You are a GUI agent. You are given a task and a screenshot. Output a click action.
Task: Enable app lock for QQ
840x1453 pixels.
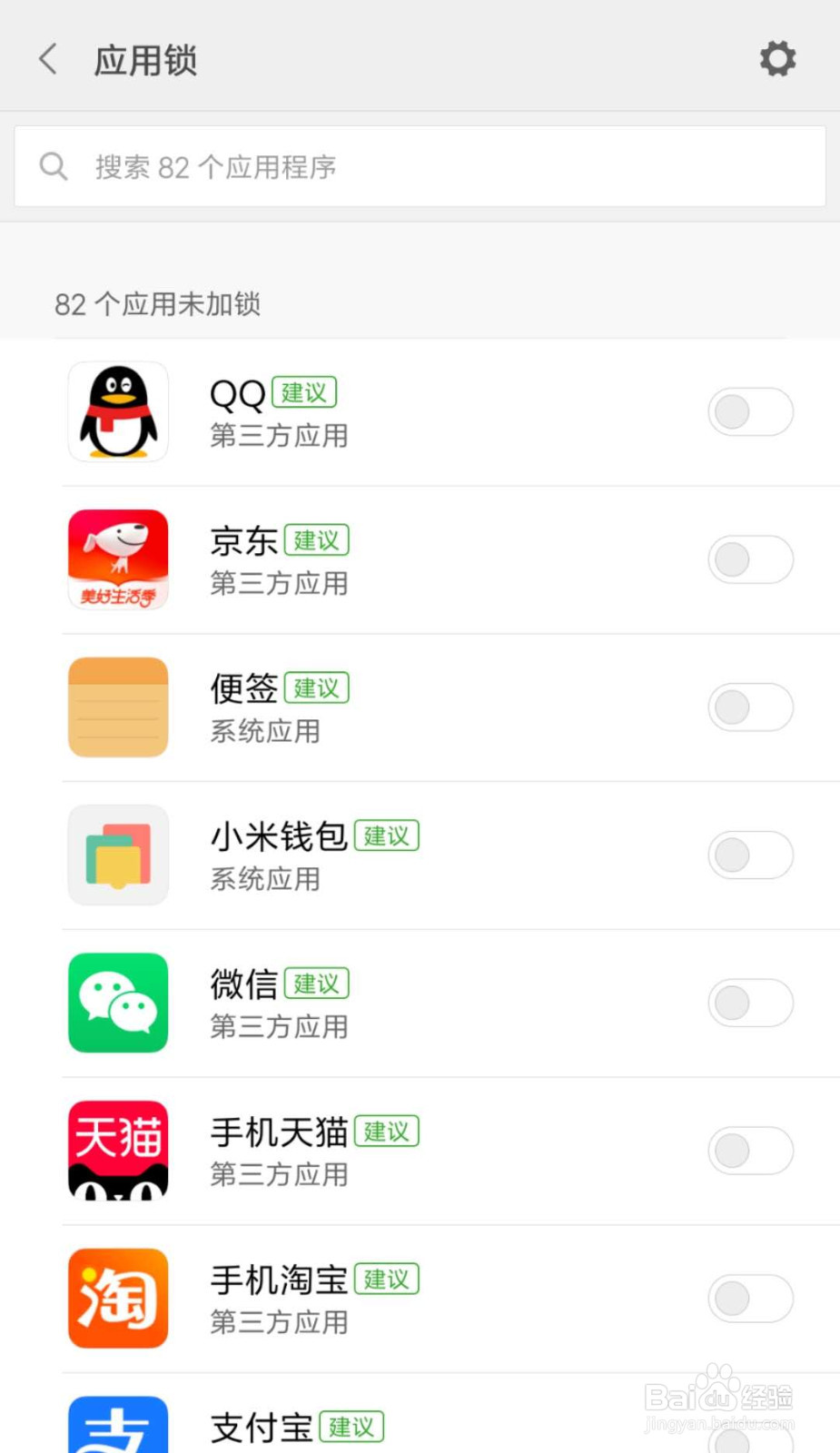click(x=751, y=411)
